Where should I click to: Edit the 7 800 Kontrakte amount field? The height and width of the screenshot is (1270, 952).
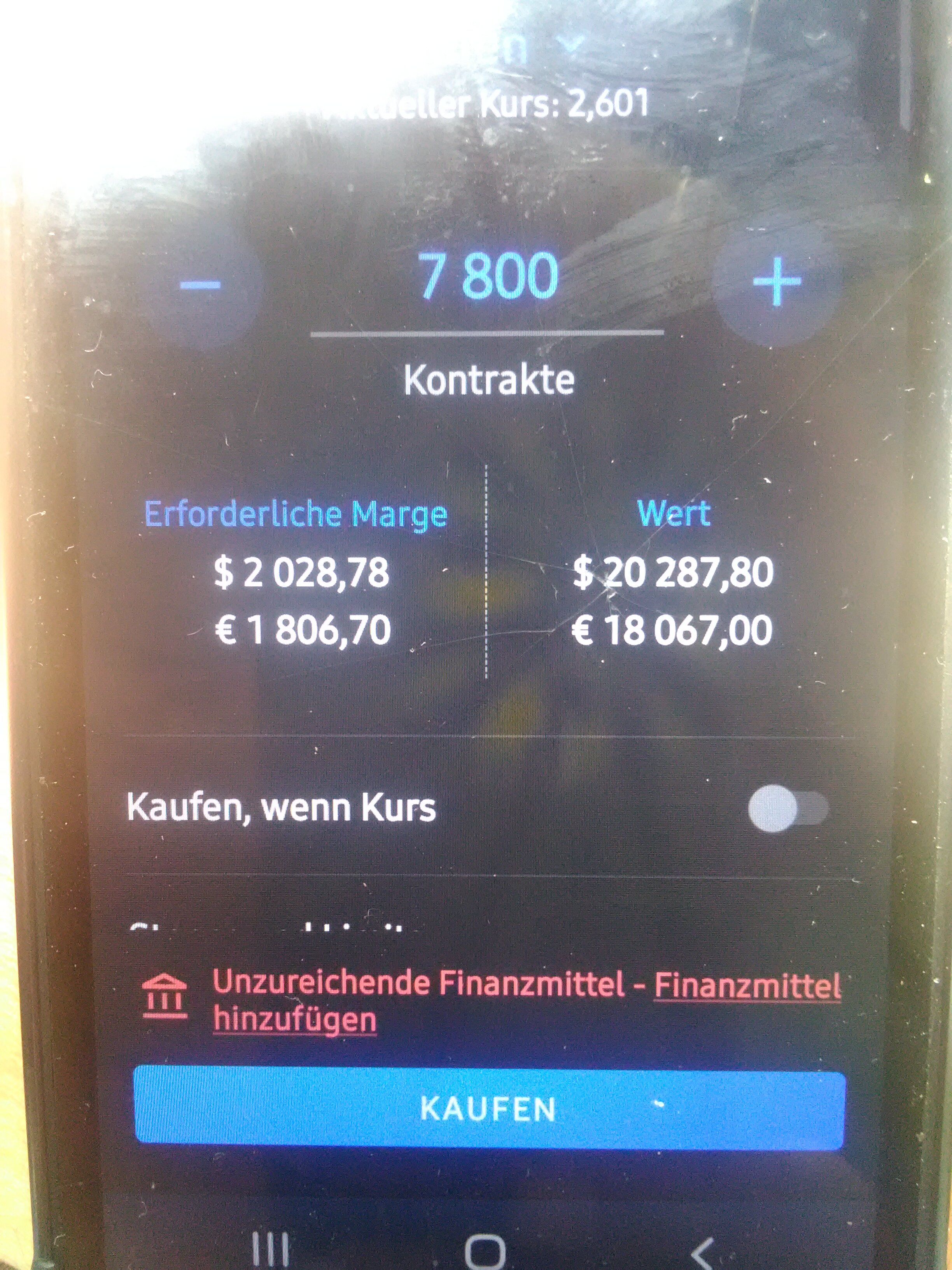pos(488,277)
